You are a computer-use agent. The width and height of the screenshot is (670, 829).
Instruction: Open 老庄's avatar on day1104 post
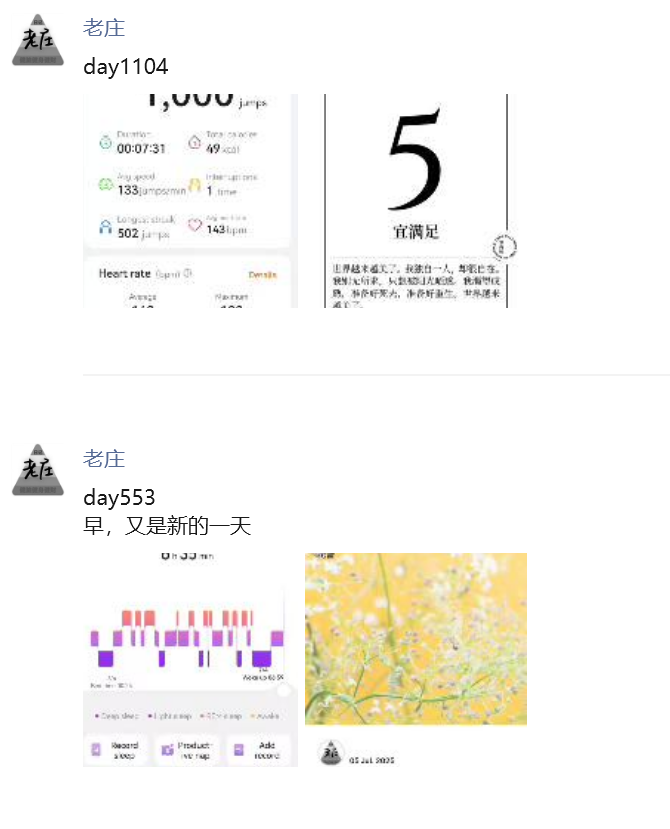coord(38,40)
